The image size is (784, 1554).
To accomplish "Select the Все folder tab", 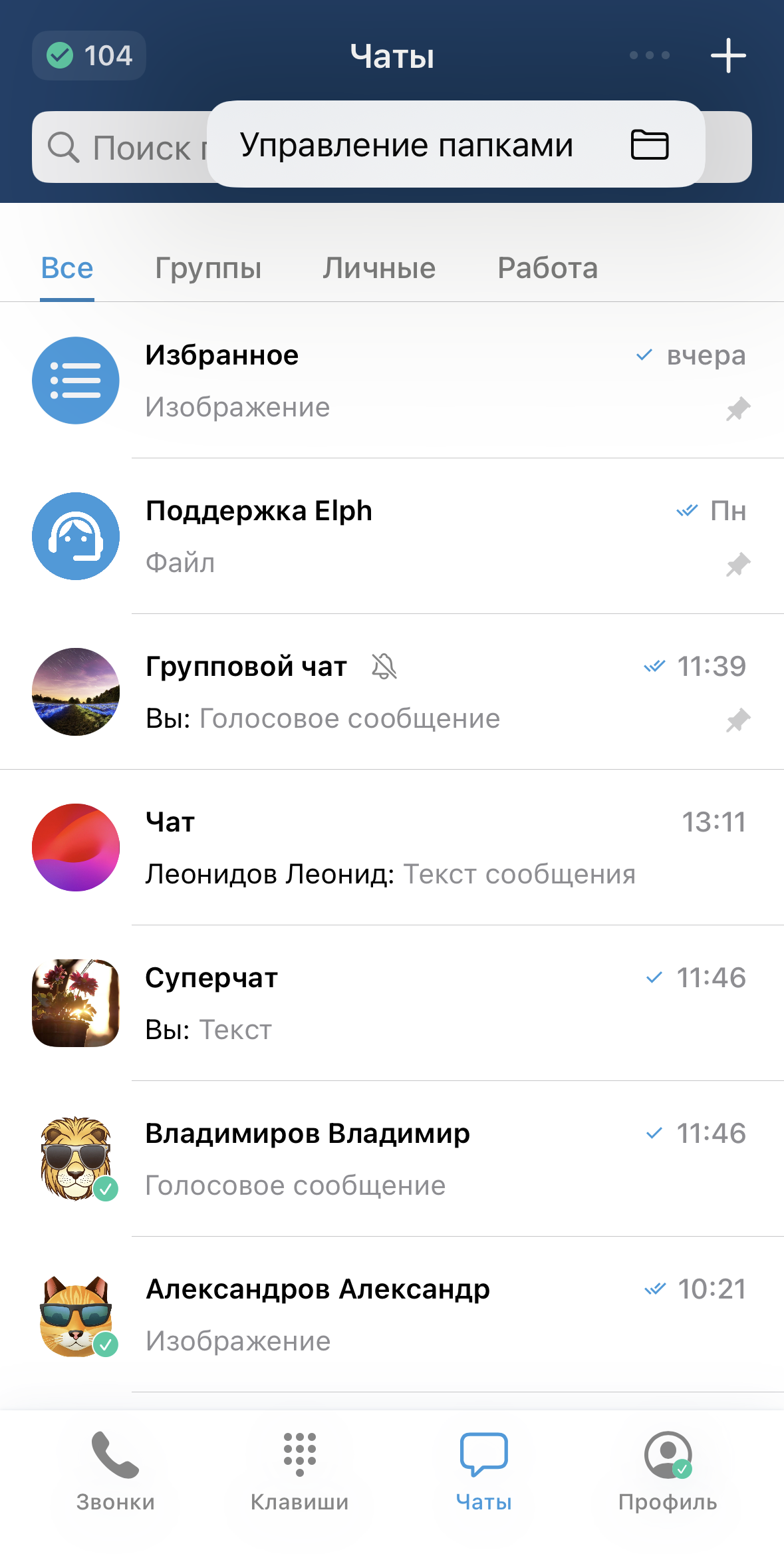I will tap(67, 268).
